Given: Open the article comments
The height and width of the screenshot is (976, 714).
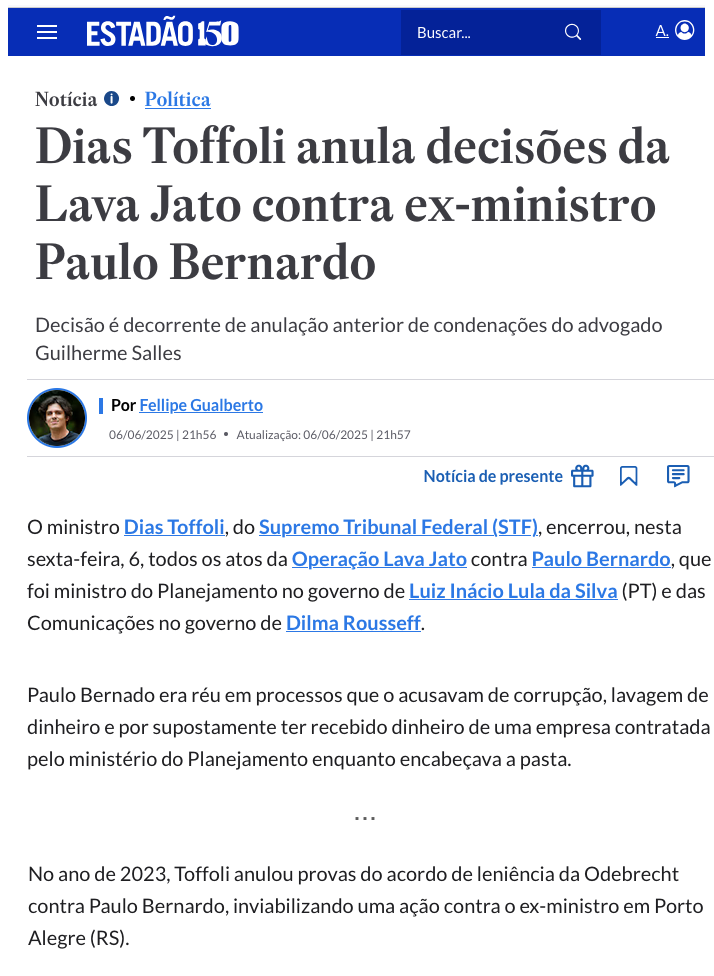Looking at the screenshot, I should point(678,476).
